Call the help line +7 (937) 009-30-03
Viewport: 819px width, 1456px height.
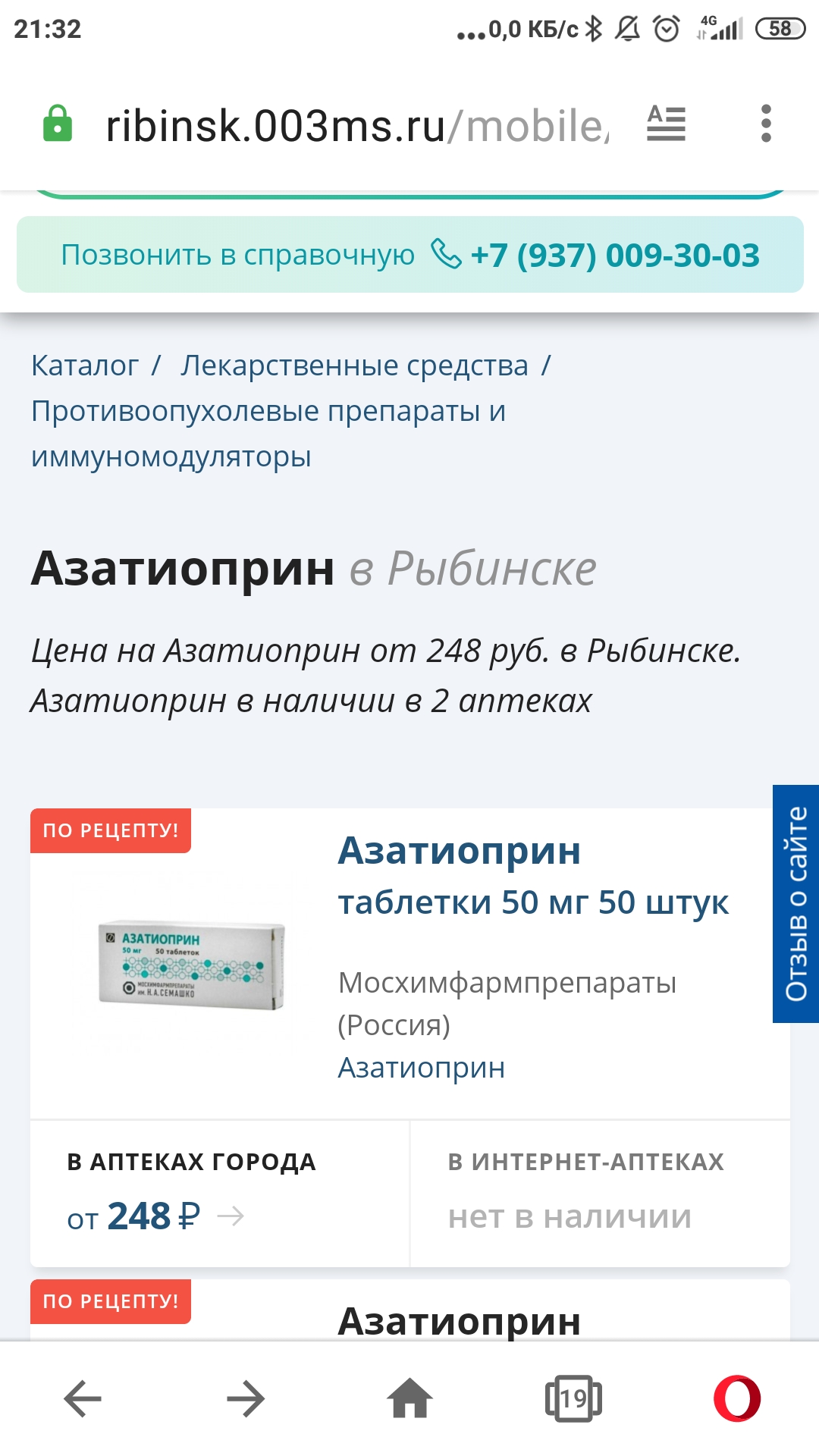614,256
